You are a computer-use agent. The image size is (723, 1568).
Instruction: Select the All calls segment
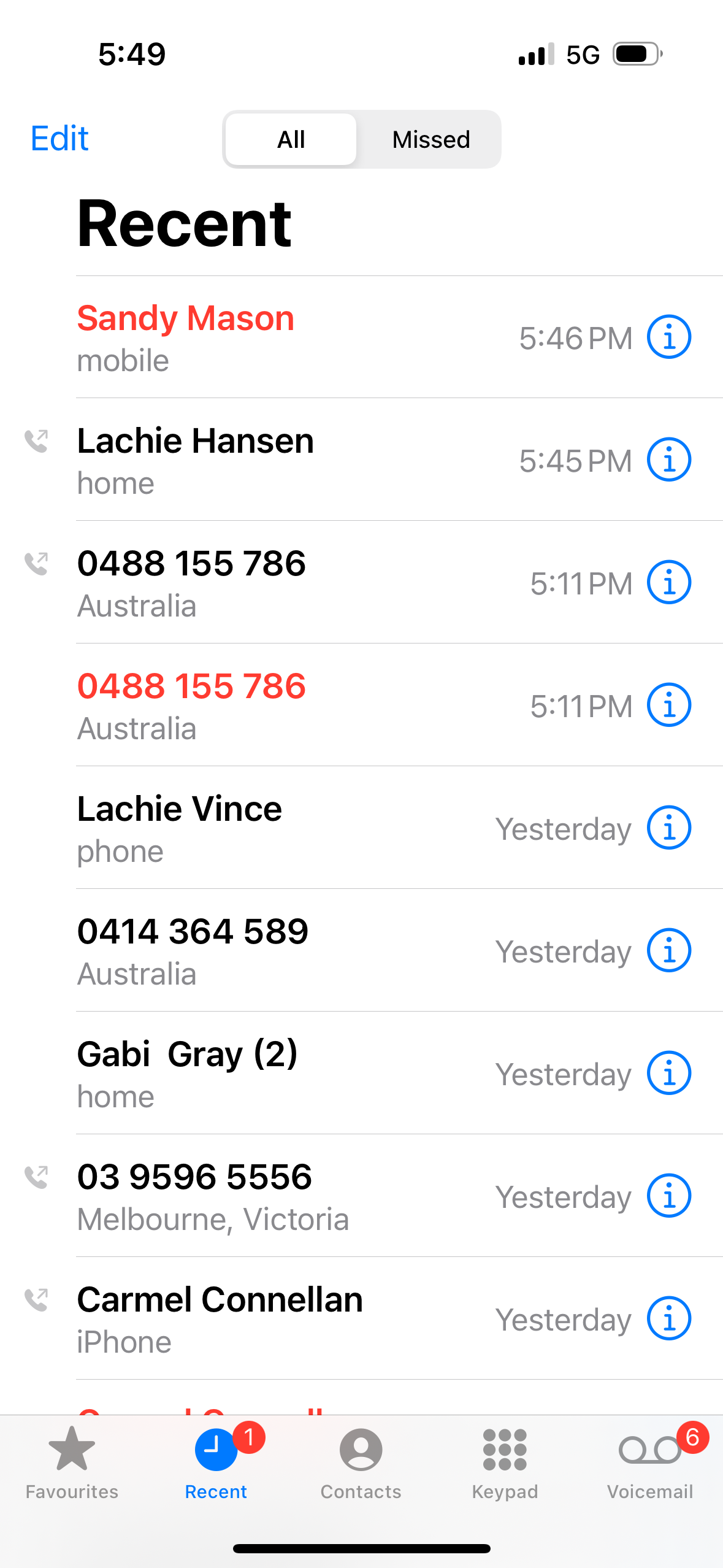click(x=291, y=139)
